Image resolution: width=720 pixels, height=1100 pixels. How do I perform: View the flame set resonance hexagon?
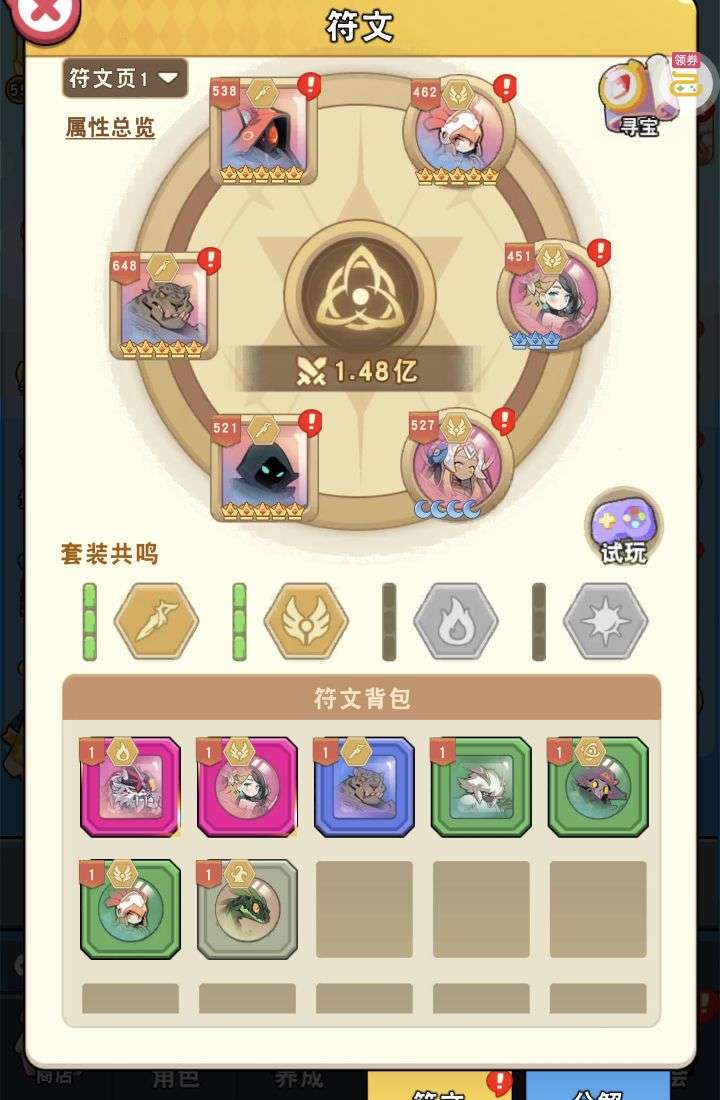point(456,622)
